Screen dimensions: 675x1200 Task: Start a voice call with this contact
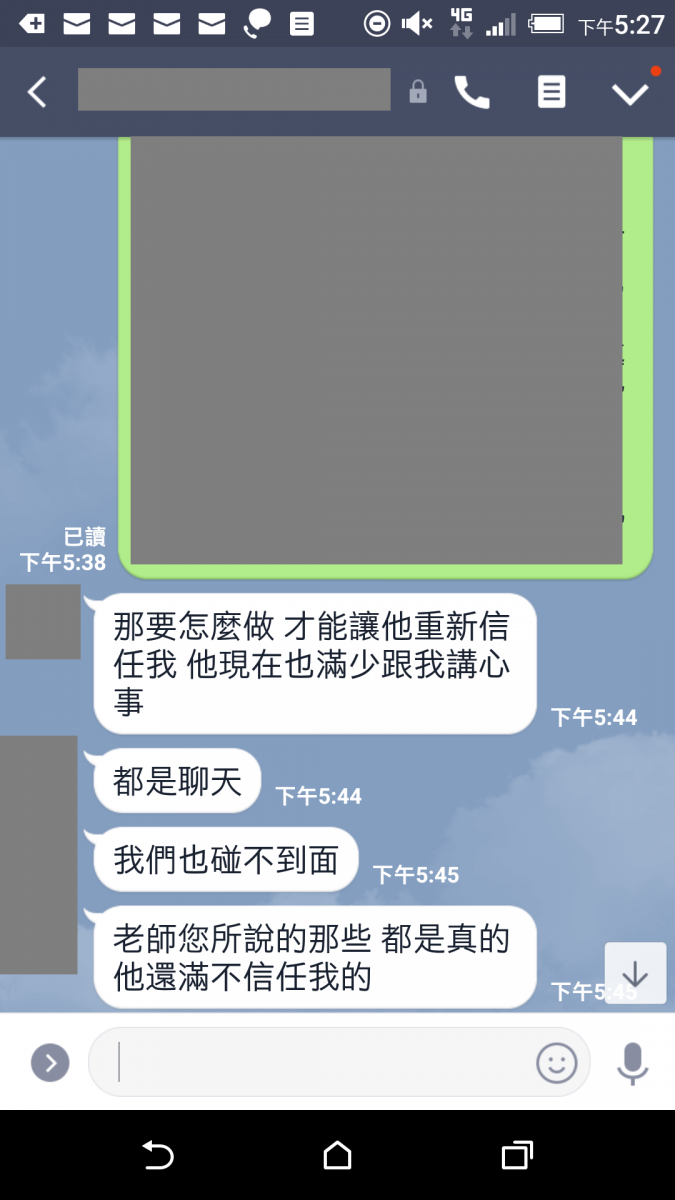(472, 92)
